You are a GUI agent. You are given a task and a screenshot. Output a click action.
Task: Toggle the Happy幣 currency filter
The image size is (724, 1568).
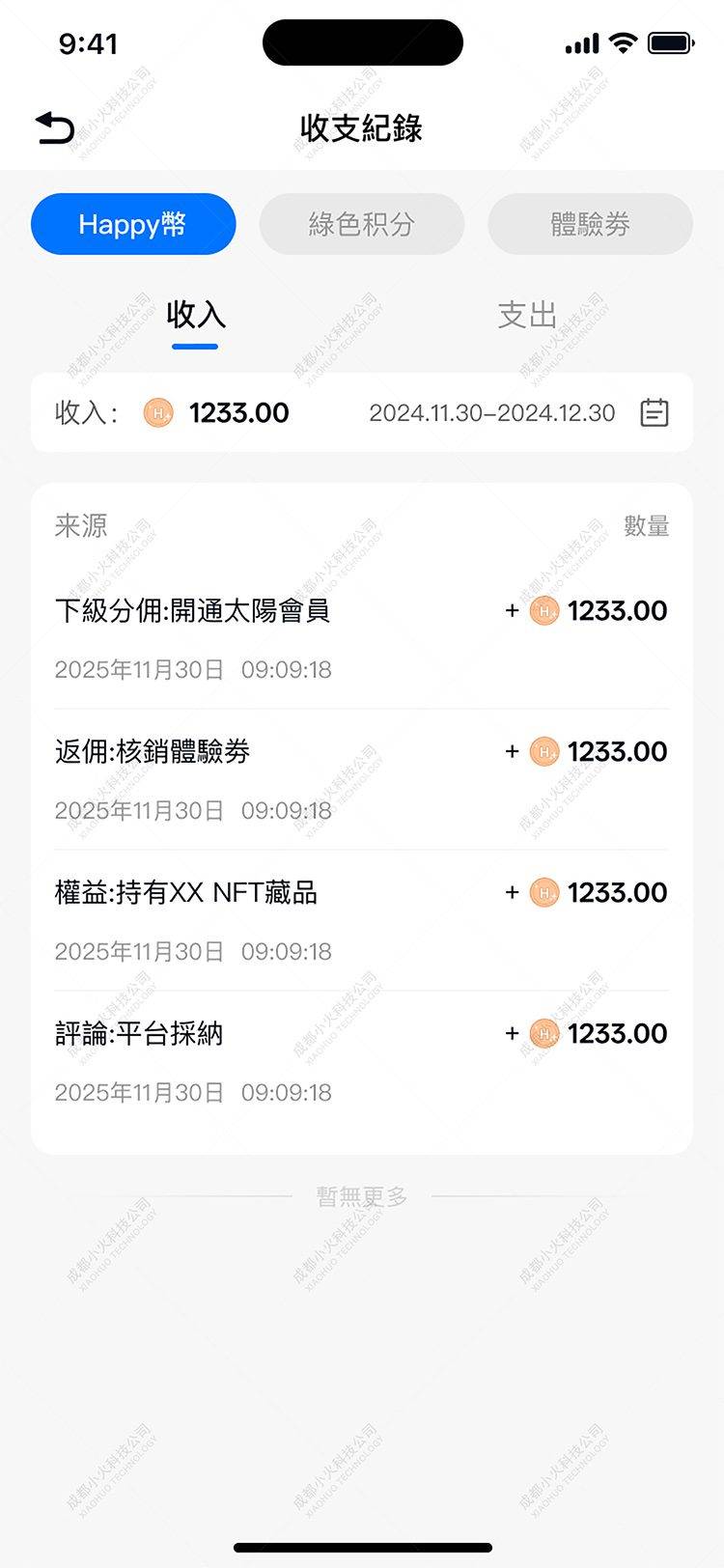[132, 224]
